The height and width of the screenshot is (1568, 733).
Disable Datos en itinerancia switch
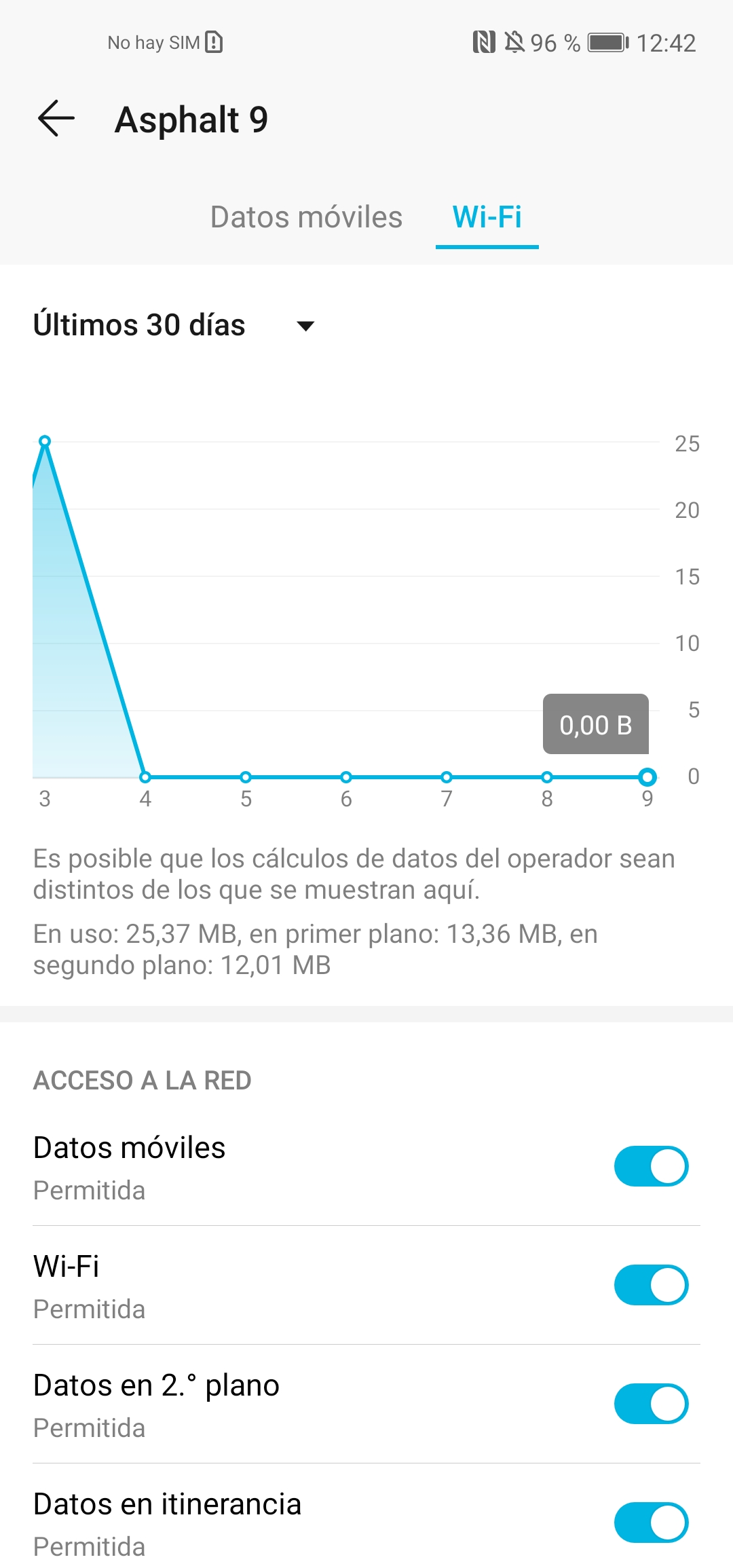point(652,1523)
